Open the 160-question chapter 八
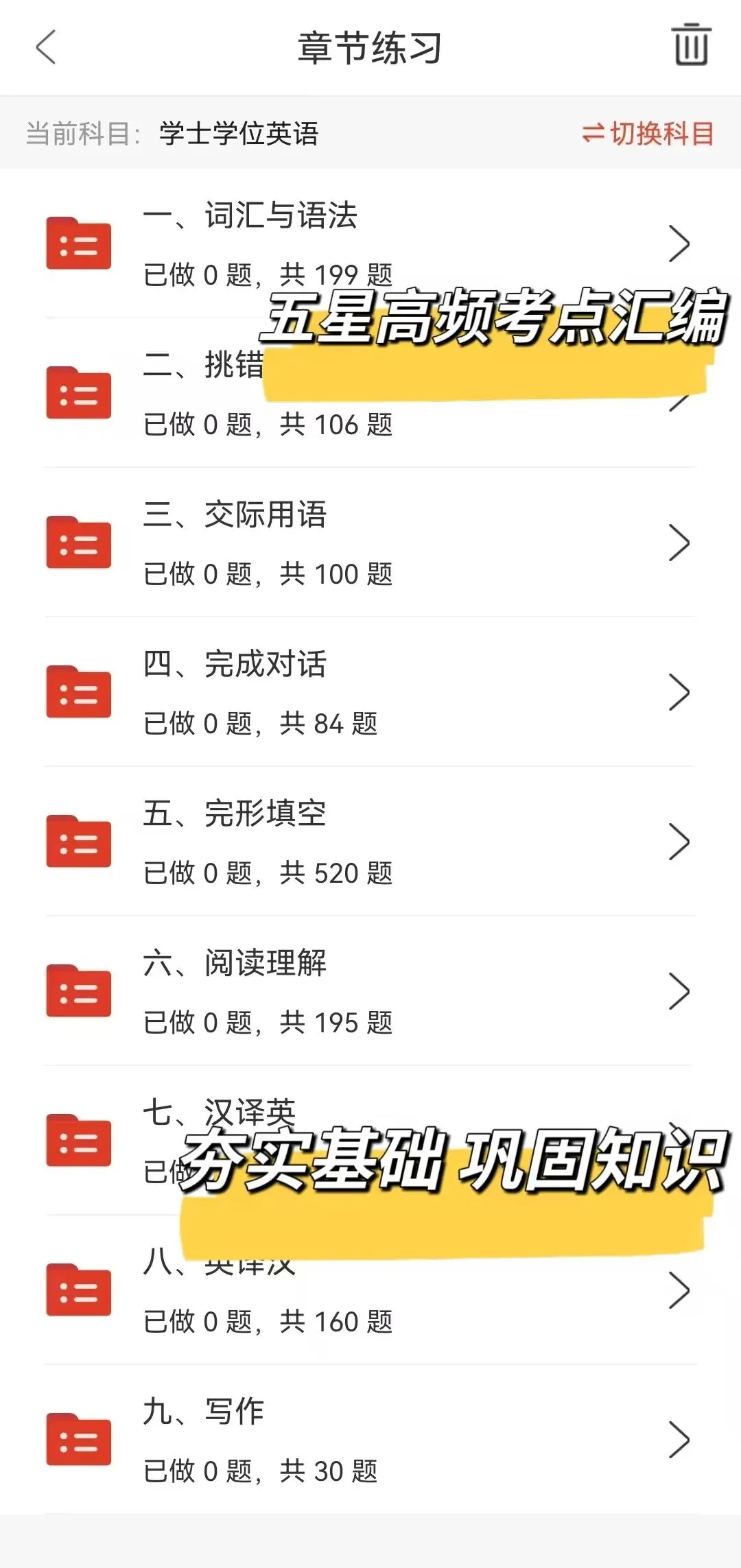The width and height of the screenshot is (741, 1568). pos(370,1290)
